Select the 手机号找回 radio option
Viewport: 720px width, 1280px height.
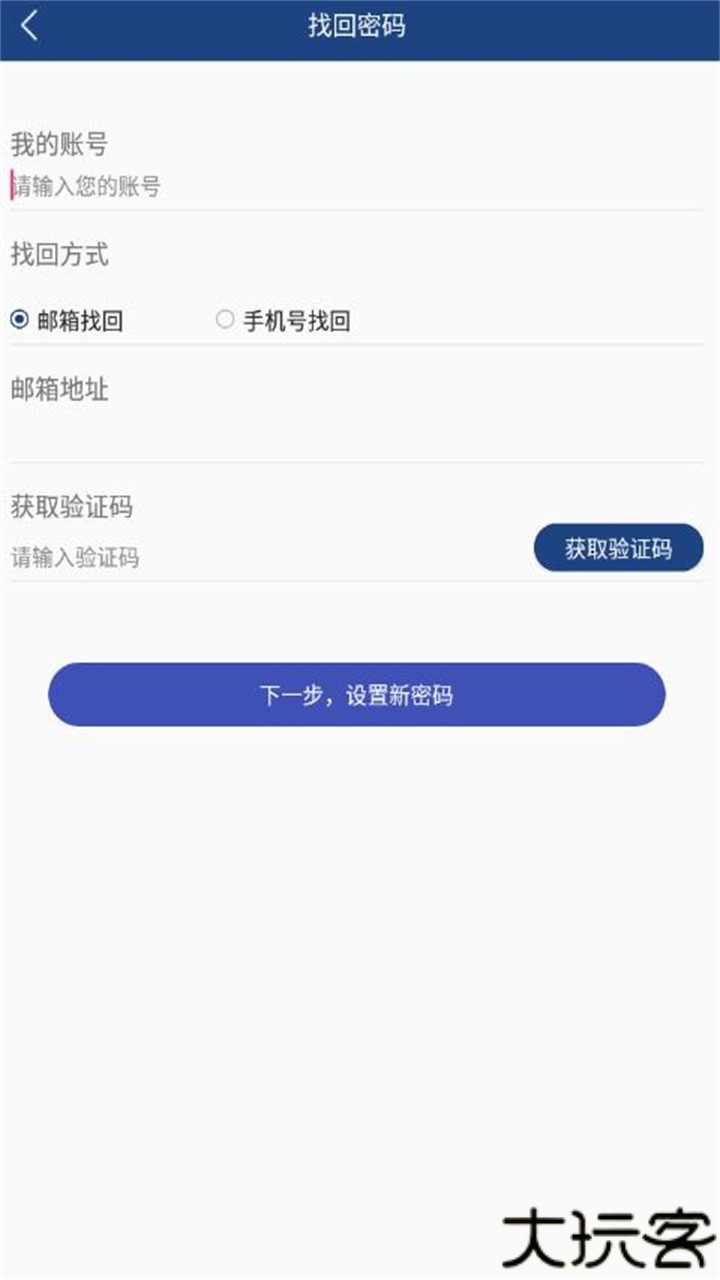click(x=225, y=319)
